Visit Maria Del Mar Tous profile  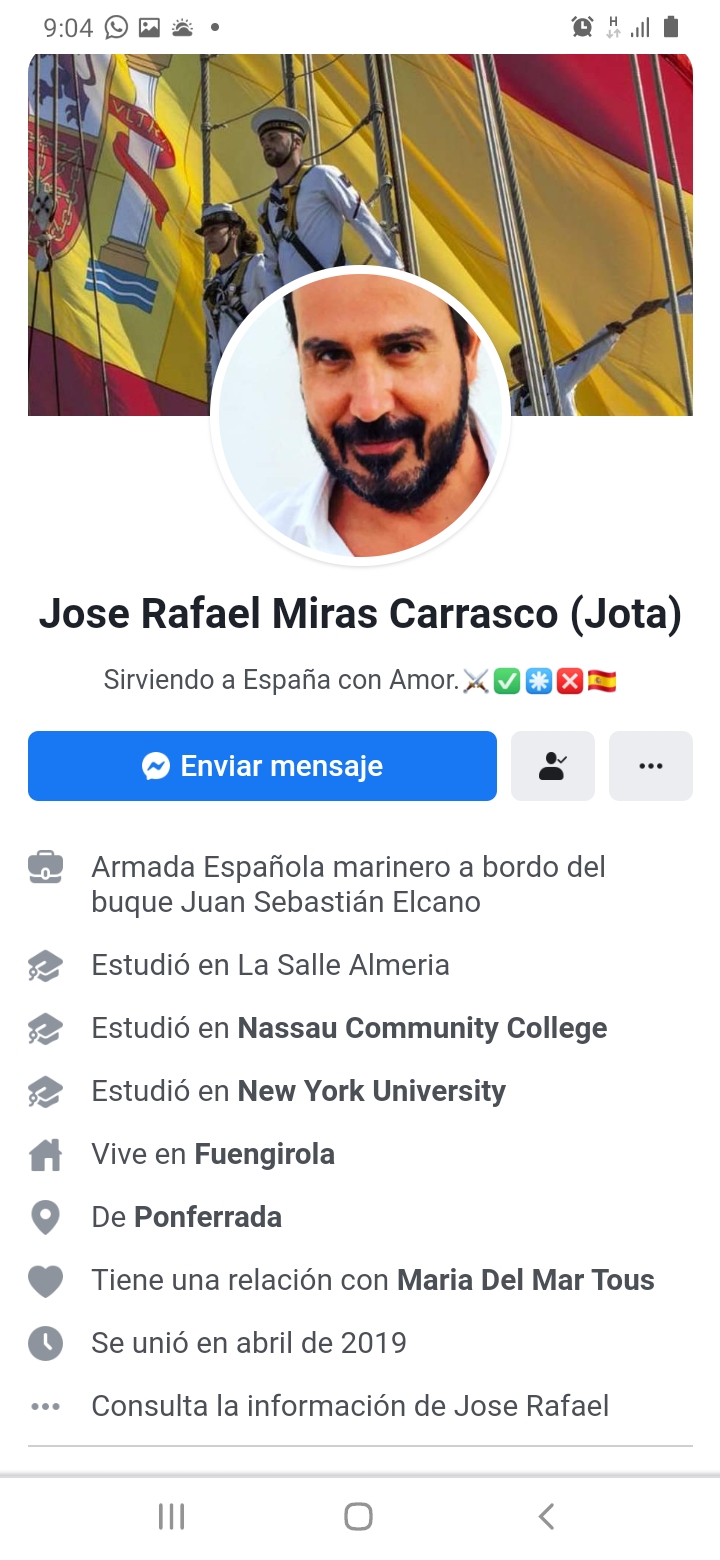[525, 1280]
